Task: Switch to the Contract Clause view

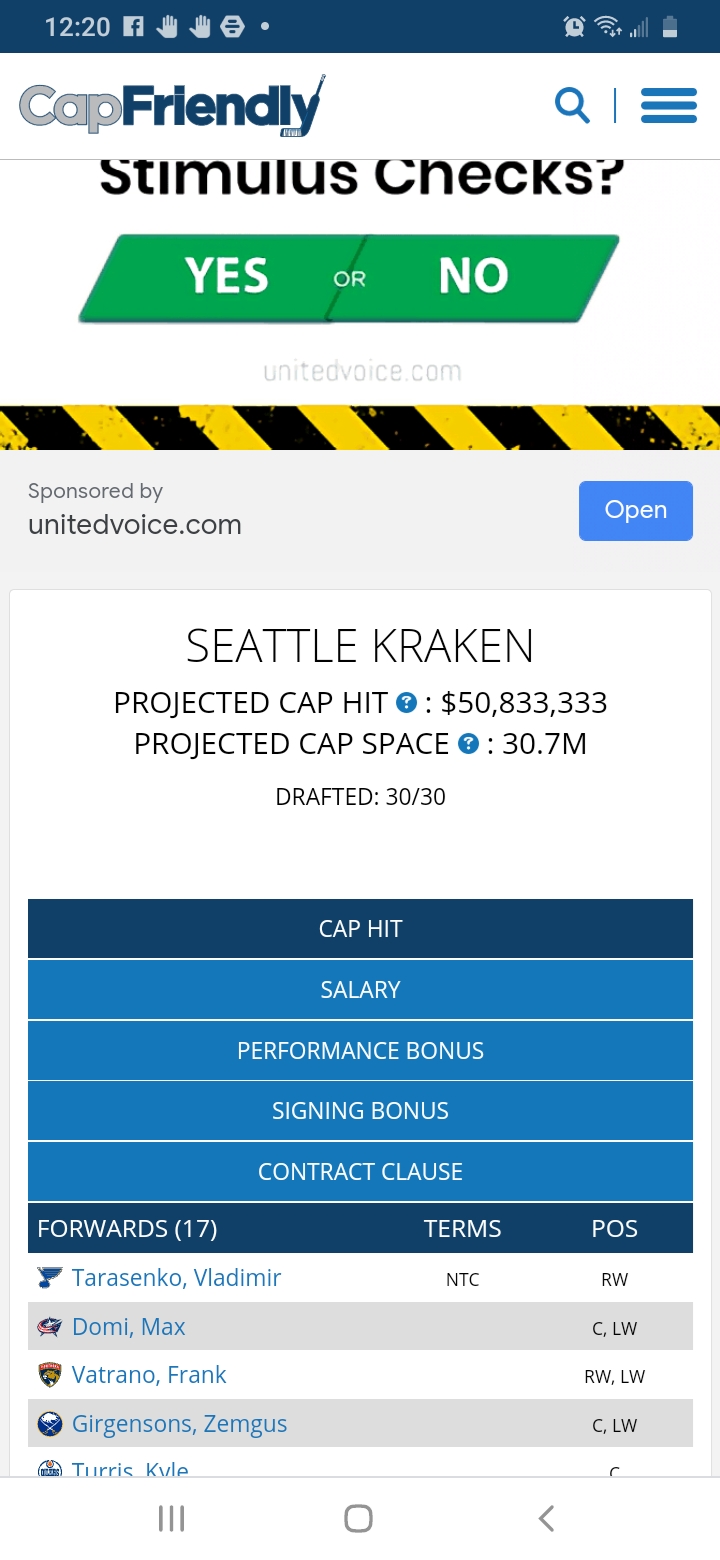Action: 360,1172
